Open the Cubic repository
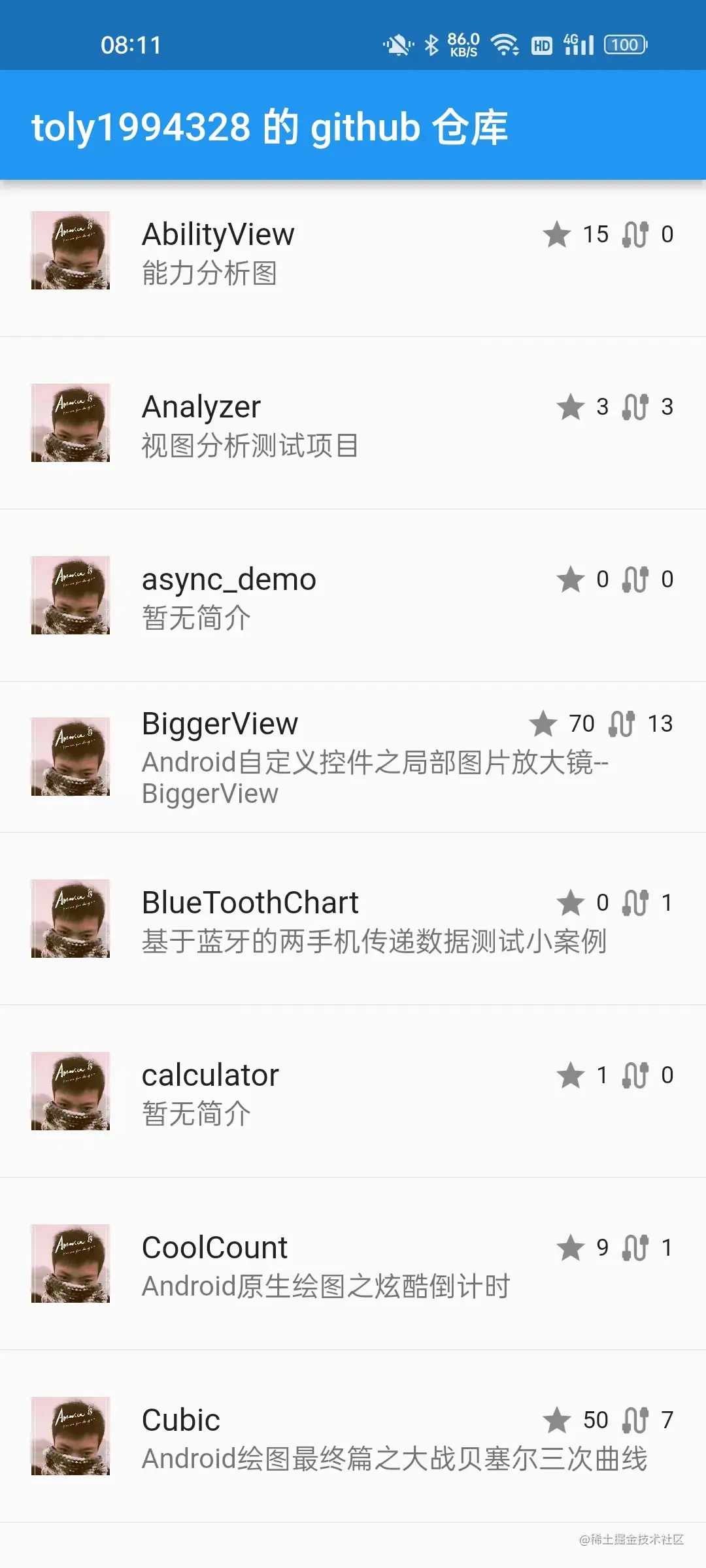Viewport: 706px width, 1568px height. click(x=353, y=1436)
